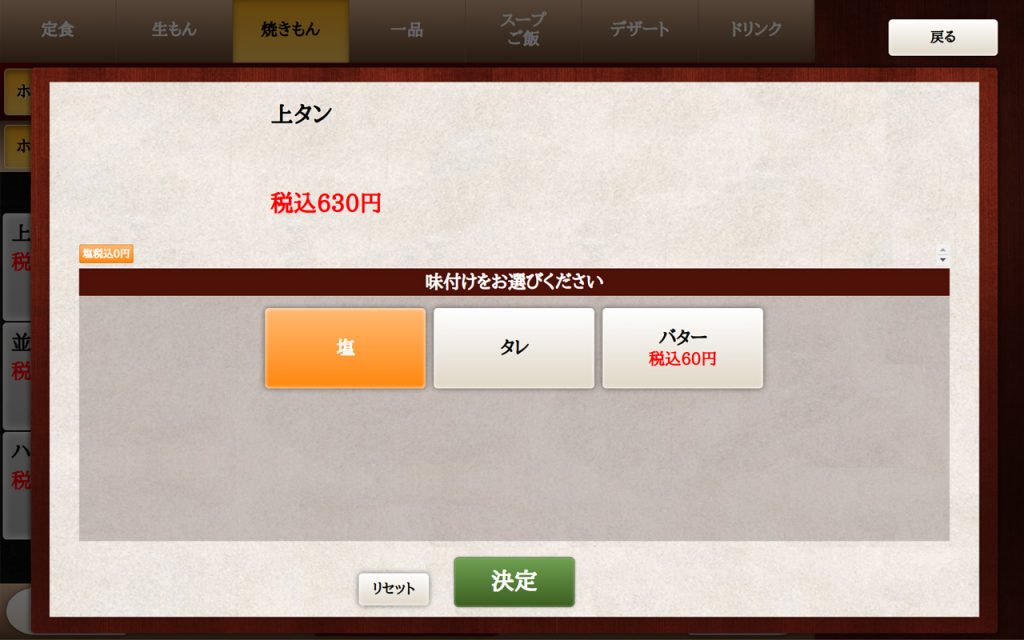The height and width of the screenshot is (640, 1024).
Task: Switch to the 定食 tab
Action: (58, 30)
